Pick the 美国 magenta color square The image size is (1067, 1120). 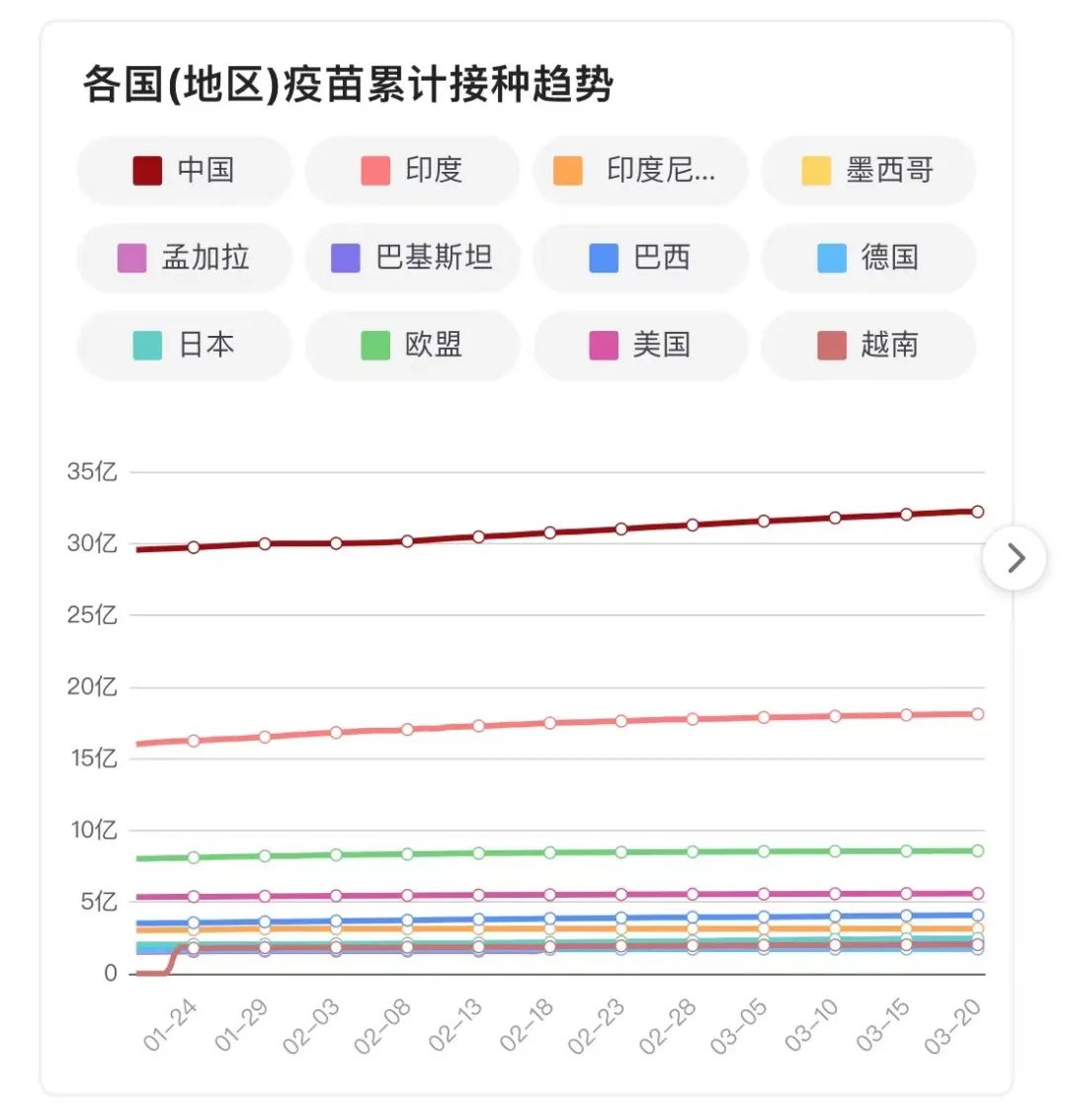(603, 345)
